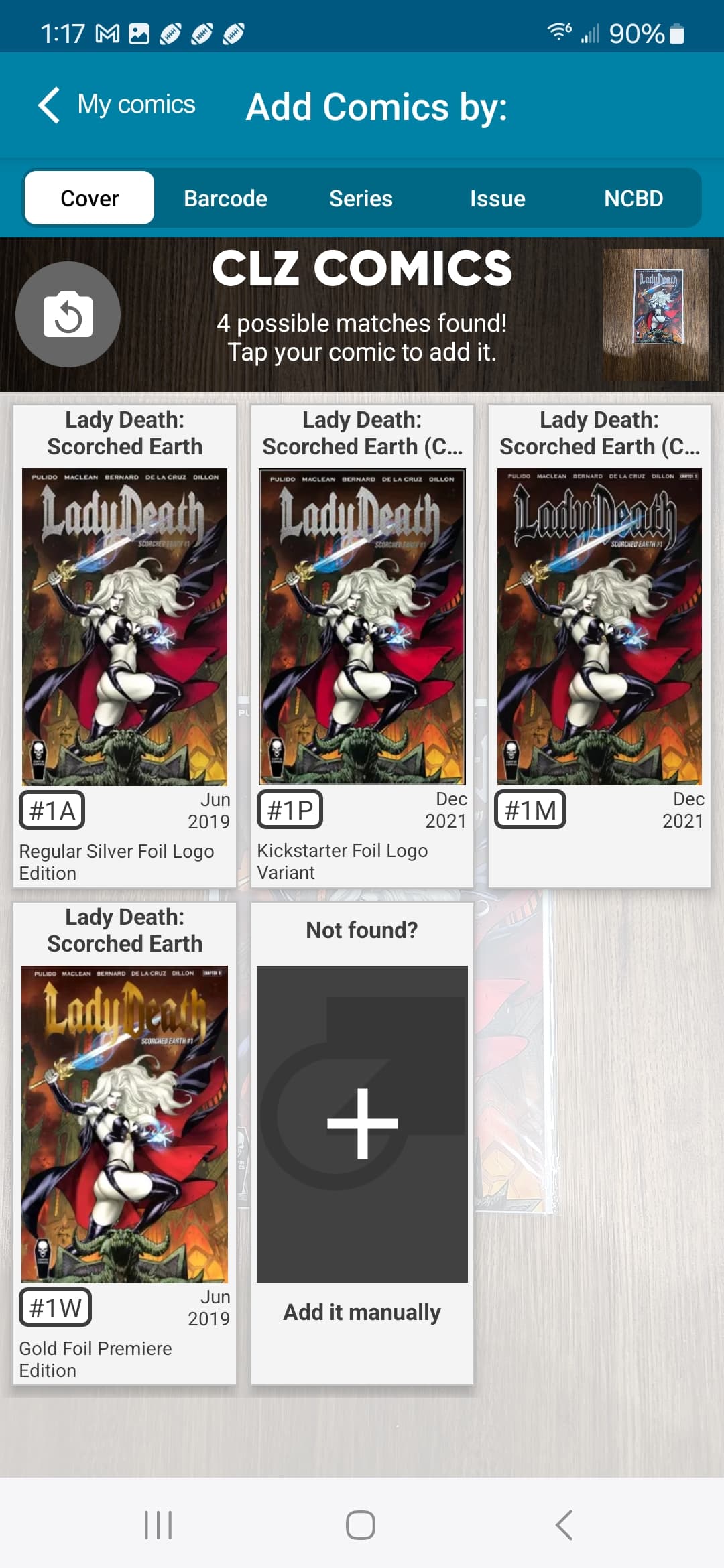724x1568 pixels.
Task: Go to the home screen
Action: [361, 1525]
